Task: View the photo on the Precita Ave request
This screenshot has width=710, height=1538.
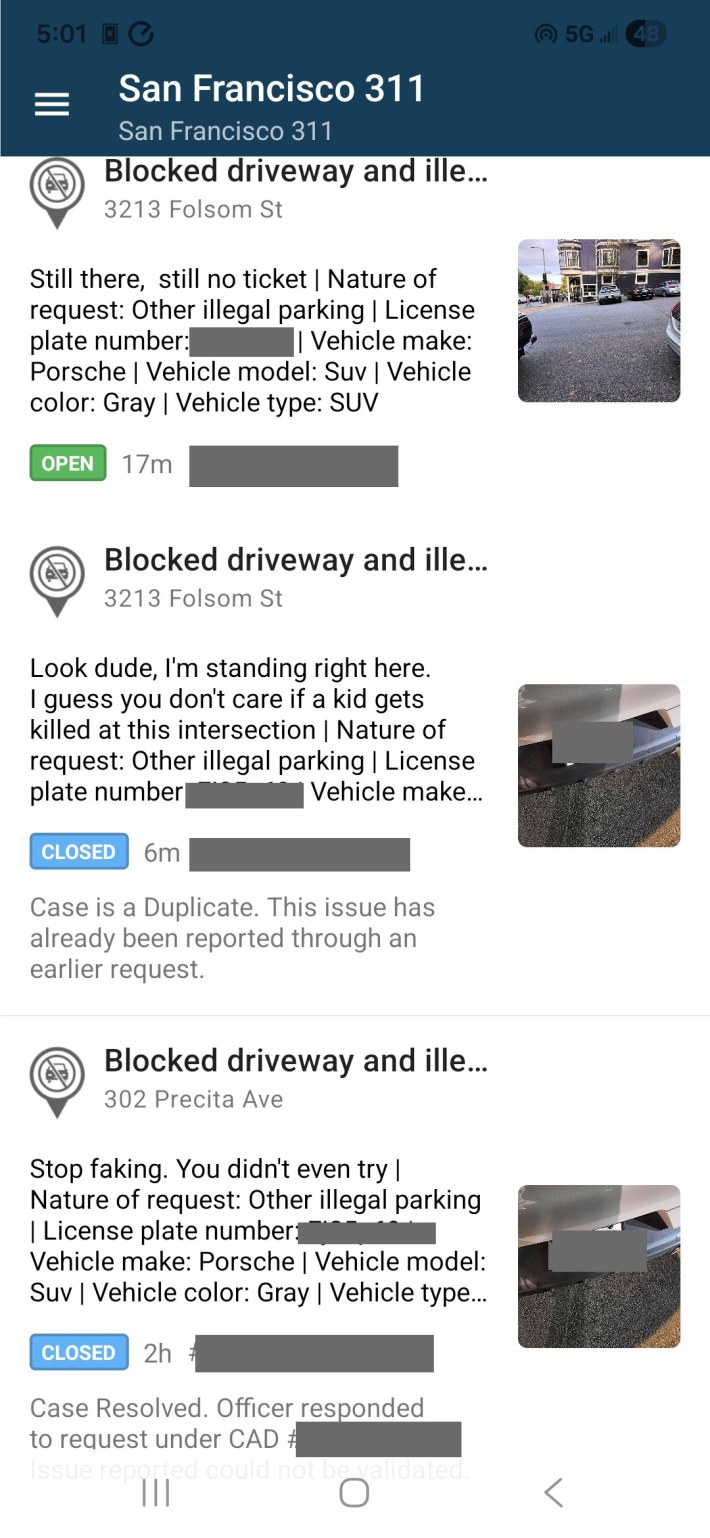Action: coord(598,1266)
